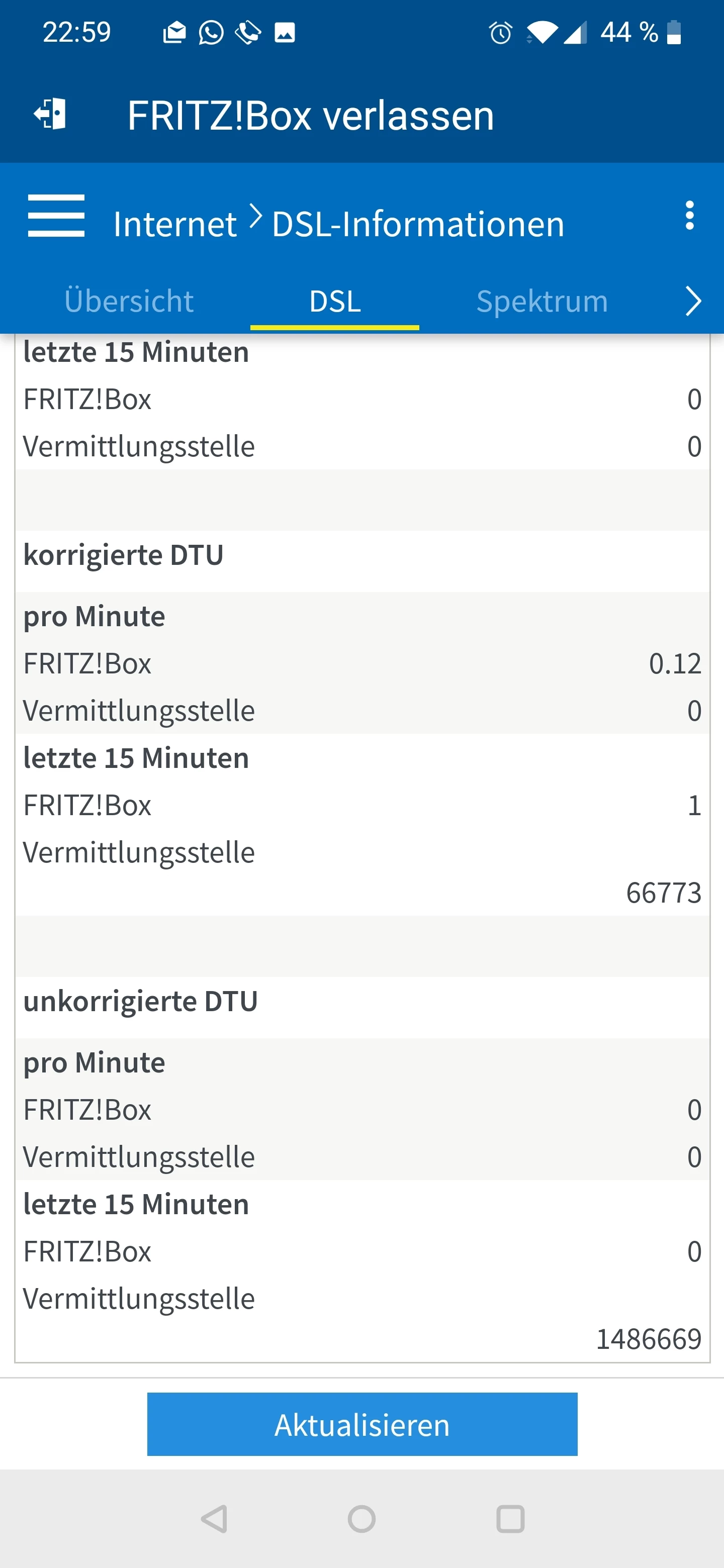Select the DSL tab

335,302
